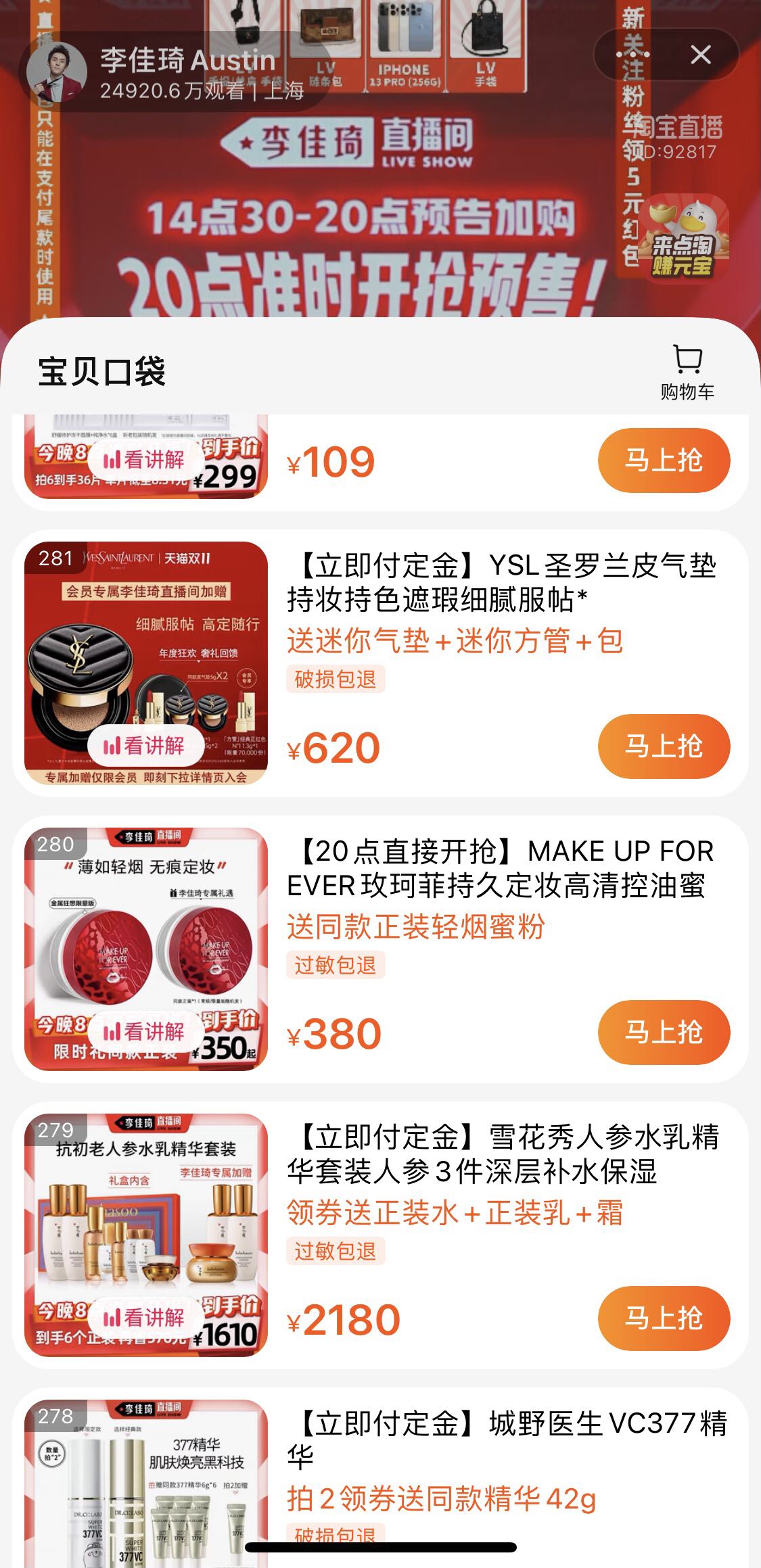Tap 马上抢 for 雪花秀 ginseng set ¥2180
This screenshot has height=1568, width=761.
point(664,1318)
